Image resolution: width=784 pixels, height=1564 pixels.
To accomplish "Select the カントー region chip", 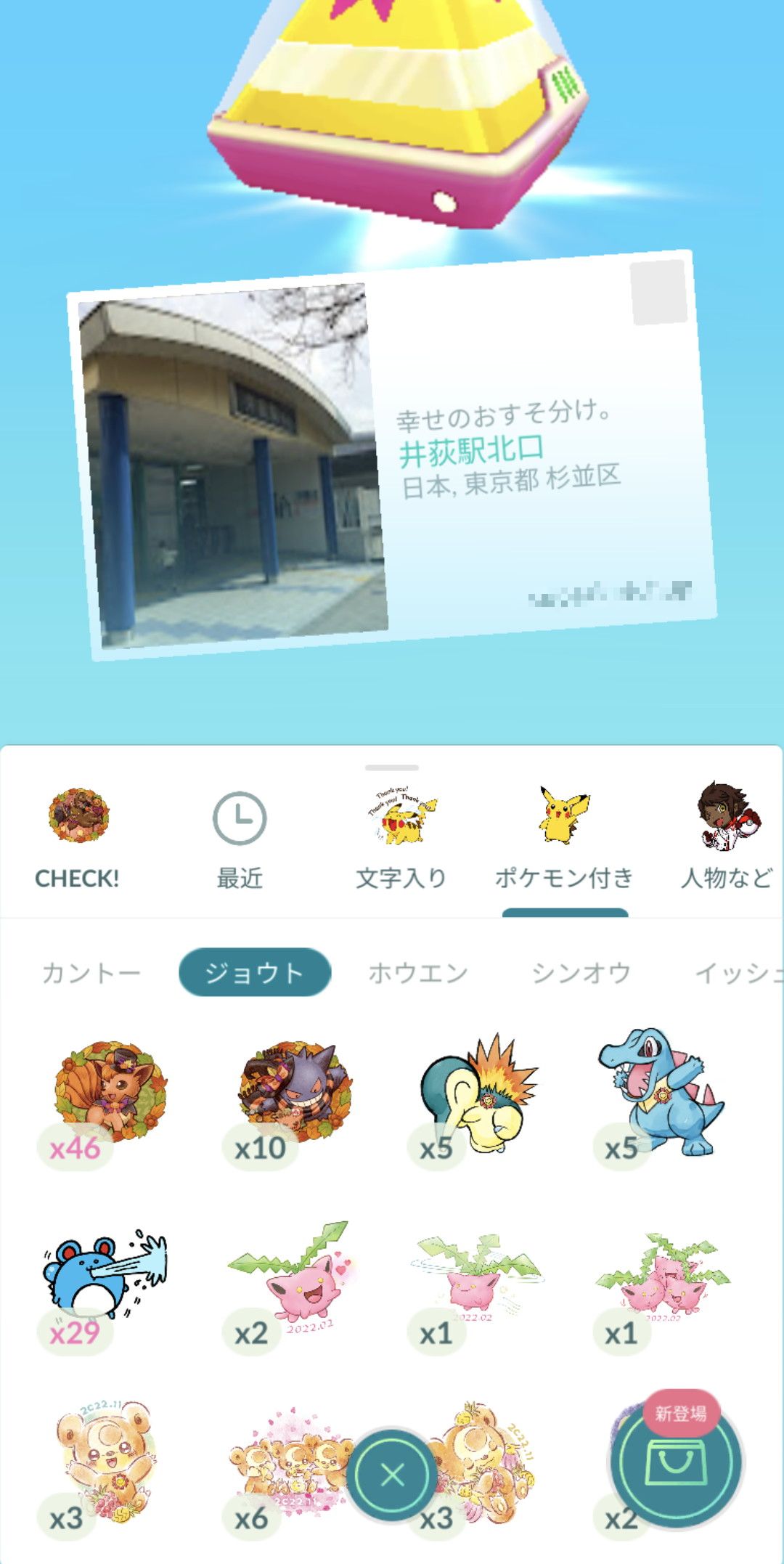I will coord(91,972).
